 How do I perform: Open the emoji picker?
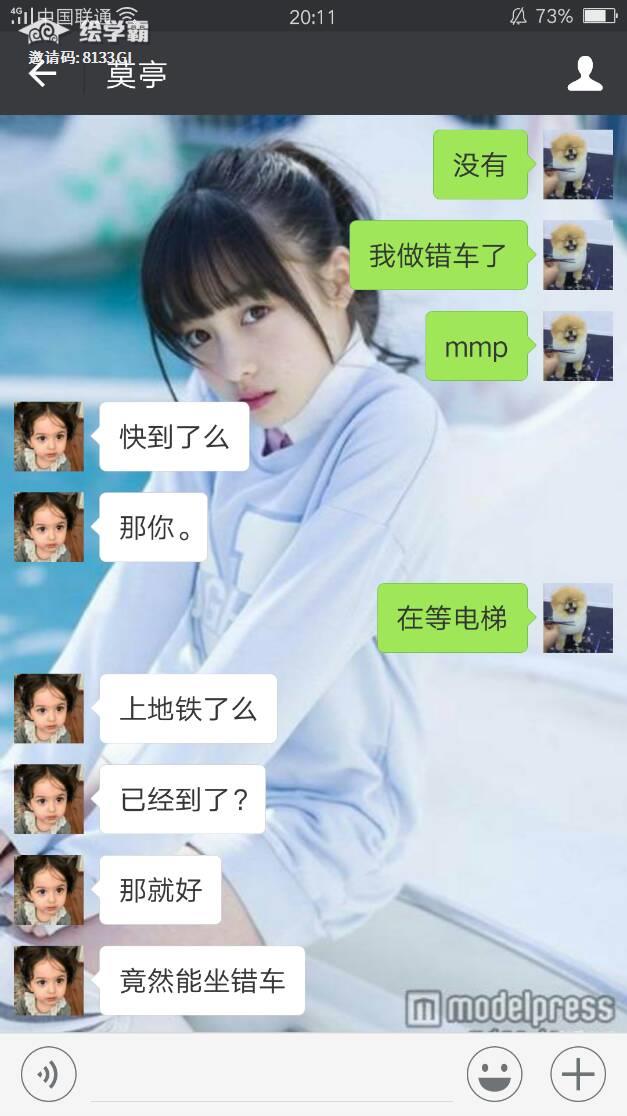[x=494, y=1075]
